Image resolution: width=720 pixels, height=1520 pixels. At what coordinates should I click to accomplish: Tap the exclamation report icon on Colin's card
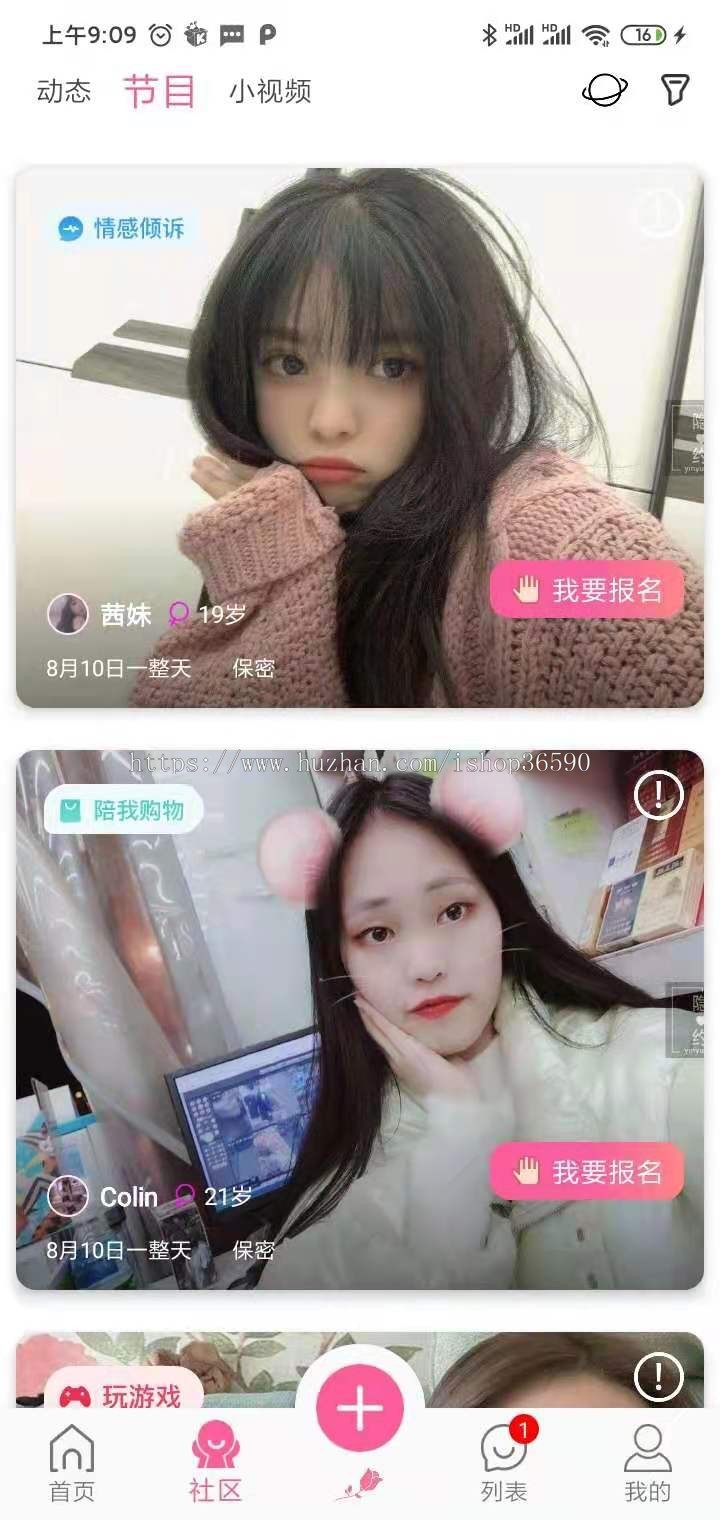click(x=659, y=796)
